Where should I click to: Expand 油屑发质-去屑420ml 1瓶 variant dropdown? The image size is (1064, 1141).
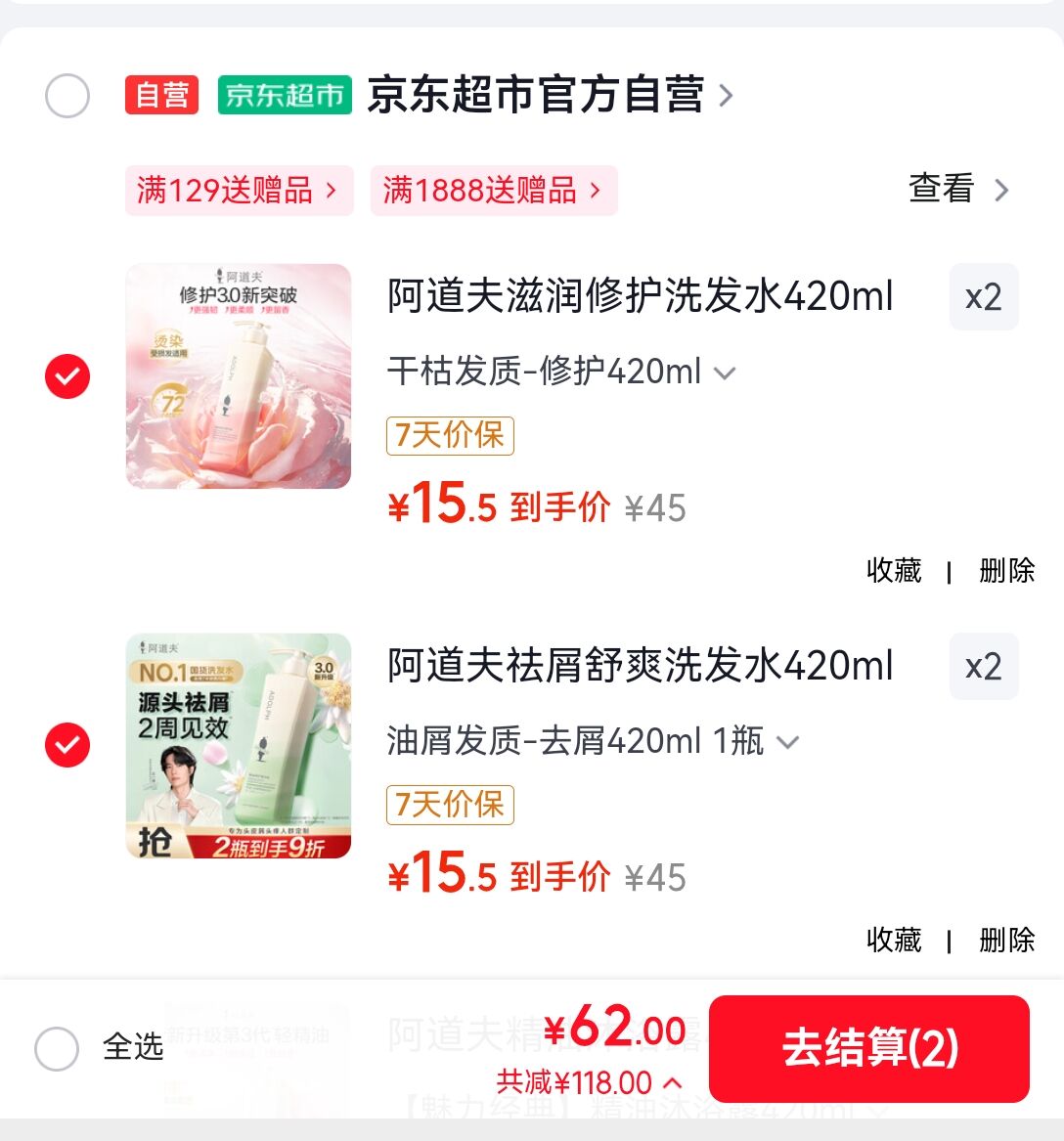(593, 742)
